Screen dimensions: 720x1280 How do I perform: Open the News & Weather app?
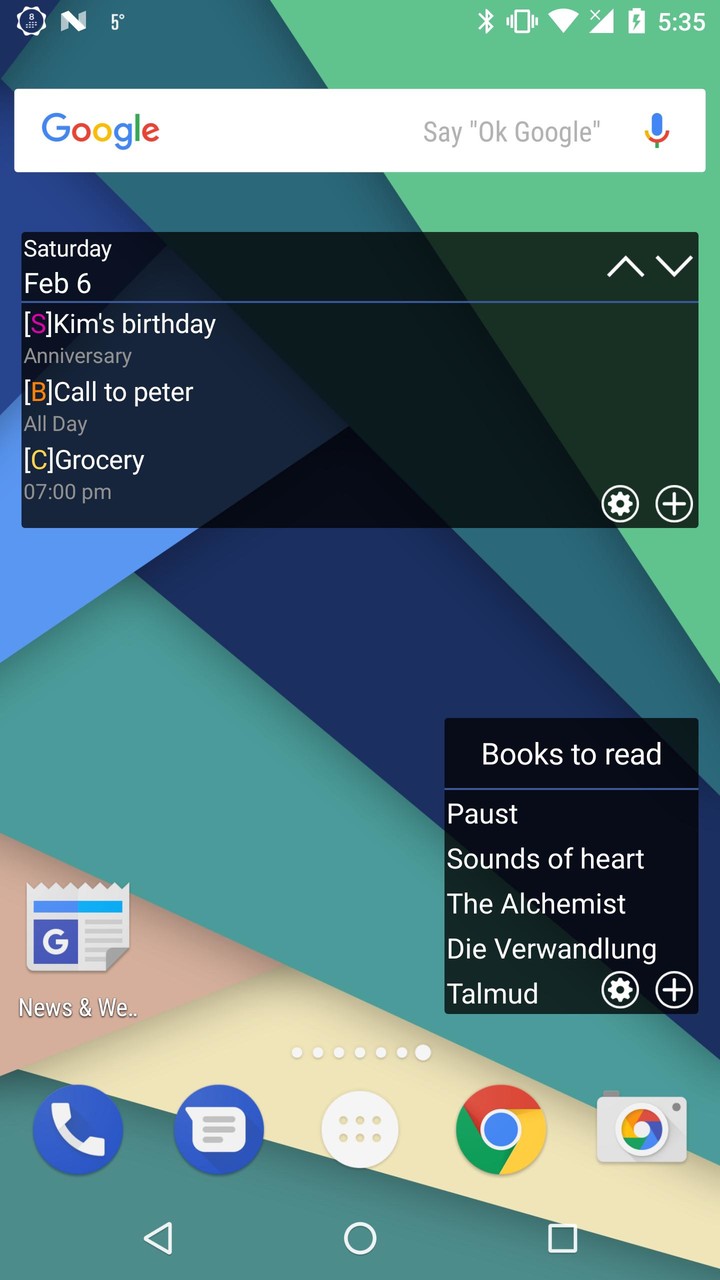click(77, 928)
